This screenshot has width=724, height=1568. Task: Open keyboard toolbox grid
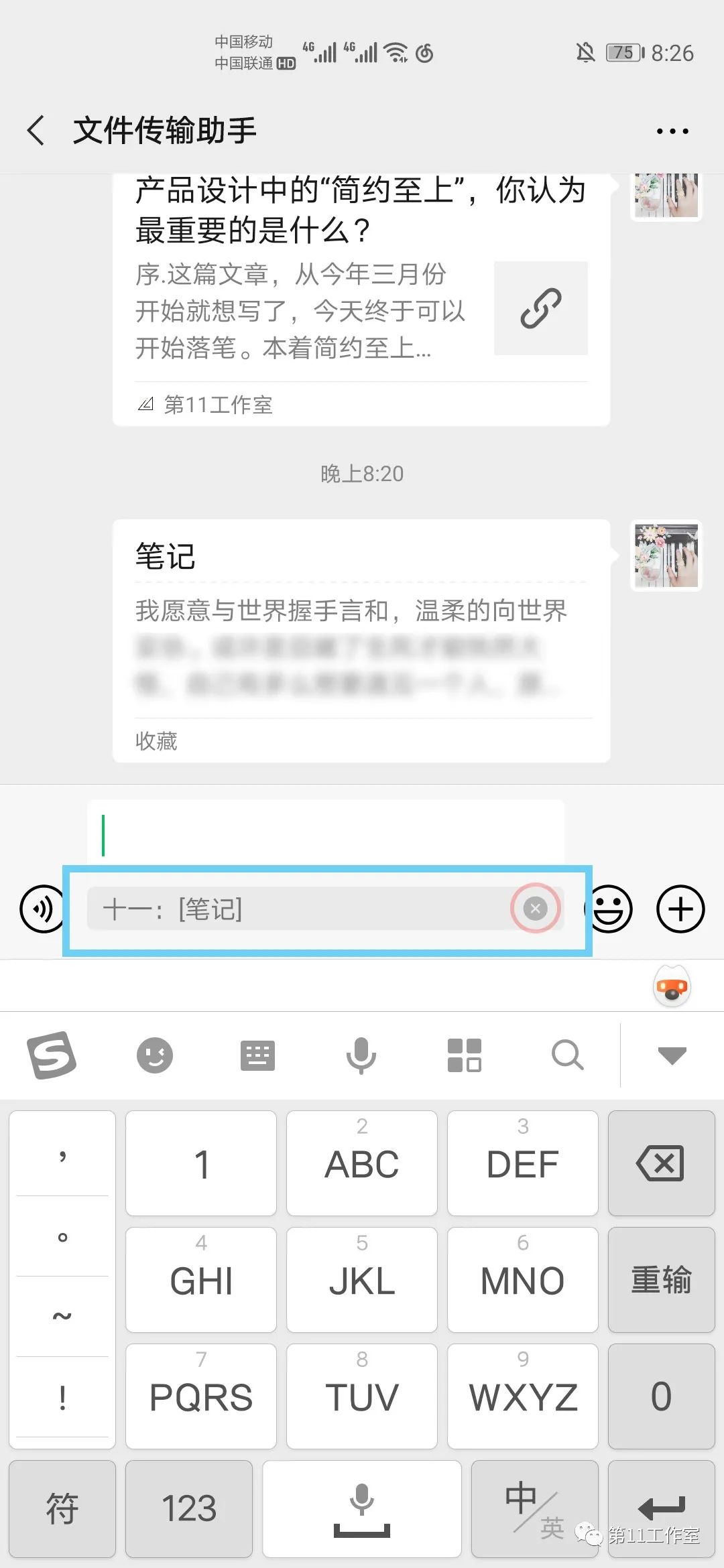[464, 1055]
